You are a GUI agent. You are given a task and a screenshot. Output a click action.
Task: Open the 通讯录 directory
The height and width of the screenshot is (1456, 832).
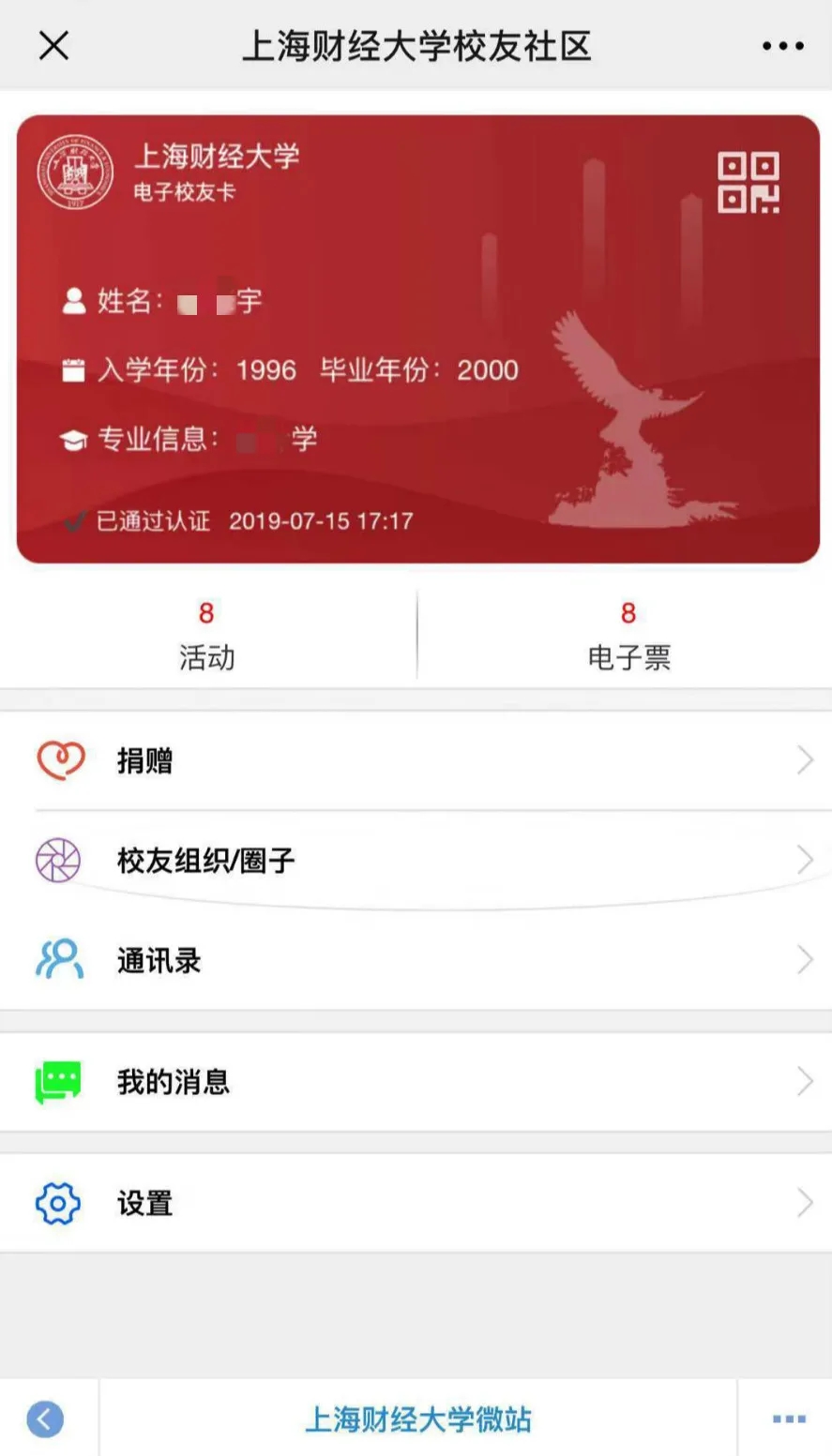point(416,960)
